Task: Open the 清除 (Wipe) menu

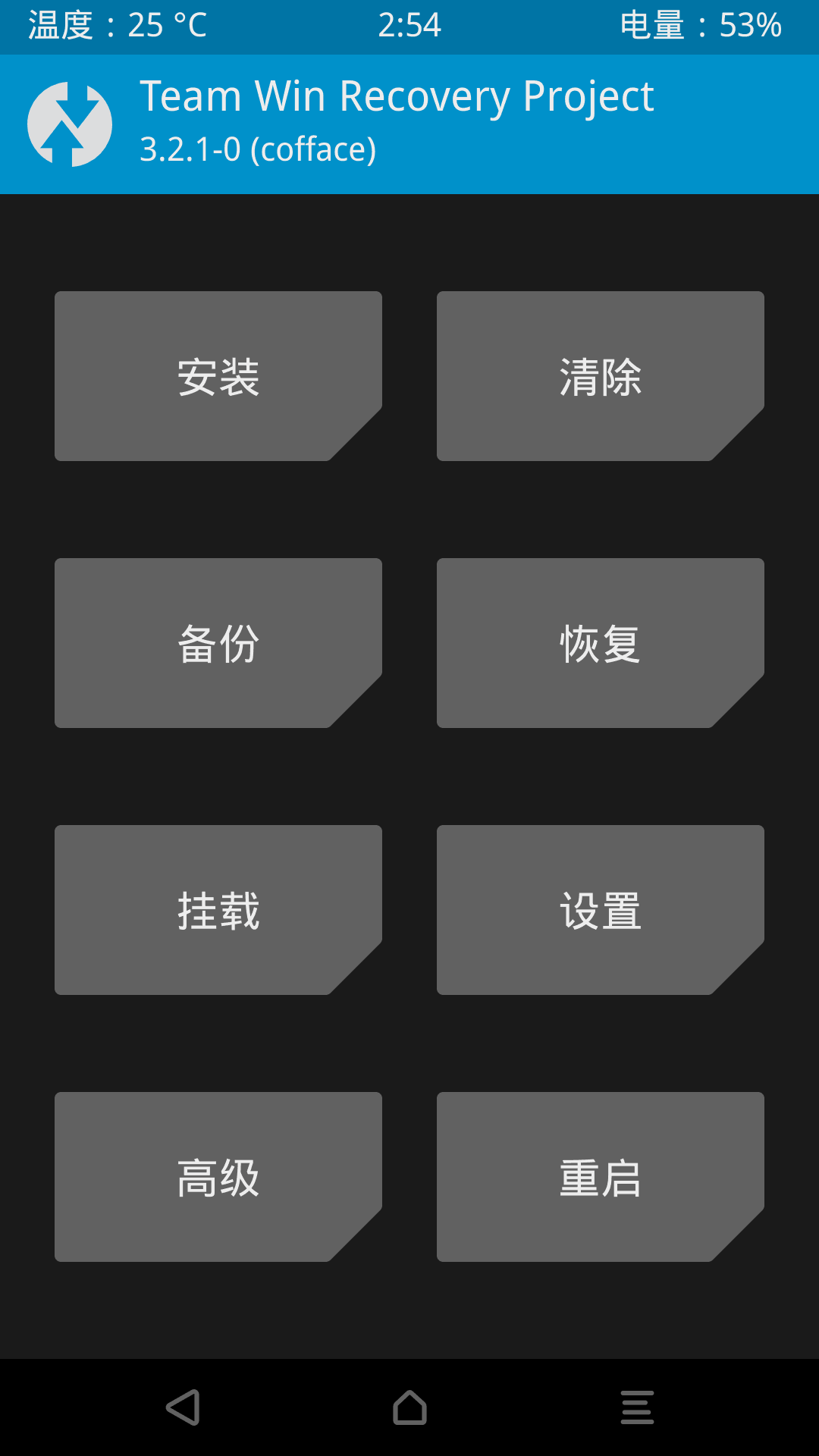Action: pos(601,375)
